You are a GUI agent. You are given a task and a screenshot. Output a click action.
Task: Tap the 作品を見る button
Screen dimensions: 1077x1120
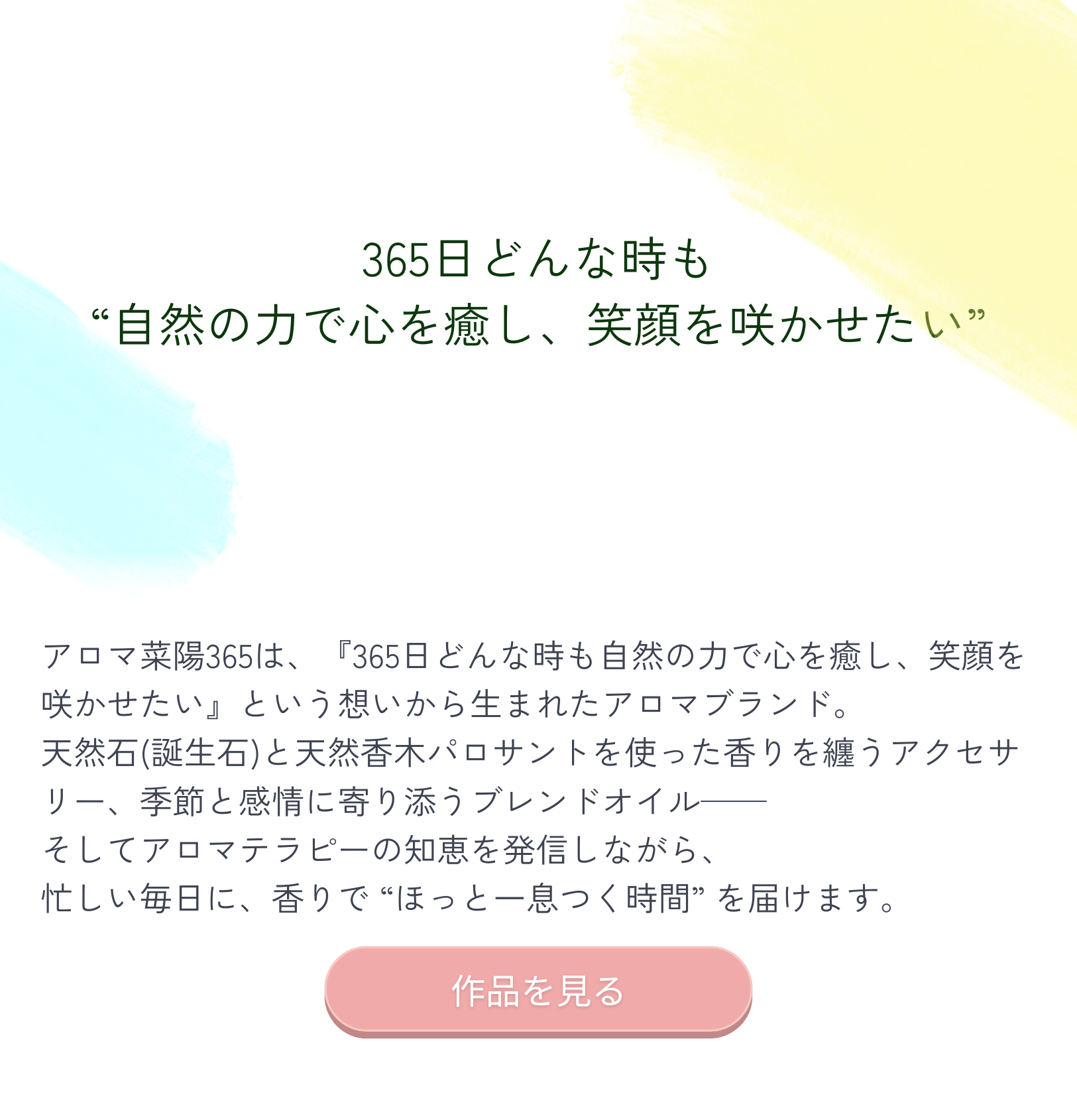(538, 990)
